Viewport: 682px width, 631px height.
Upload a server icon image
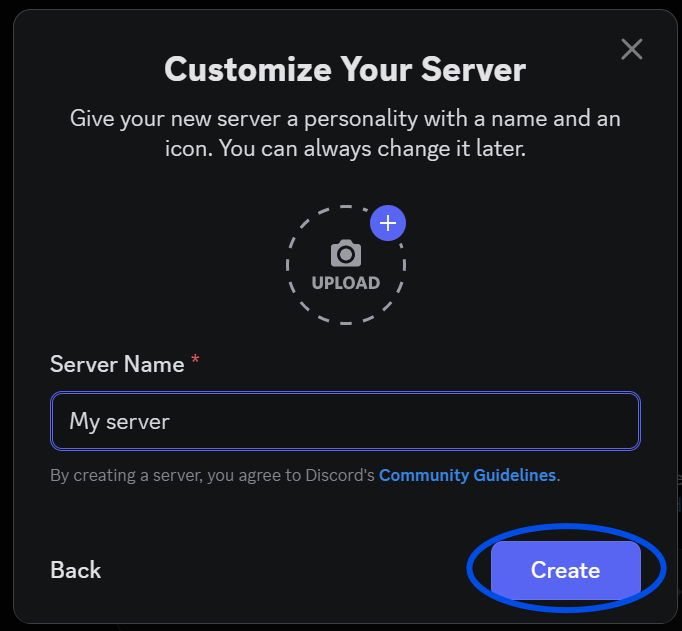(345, 265)
